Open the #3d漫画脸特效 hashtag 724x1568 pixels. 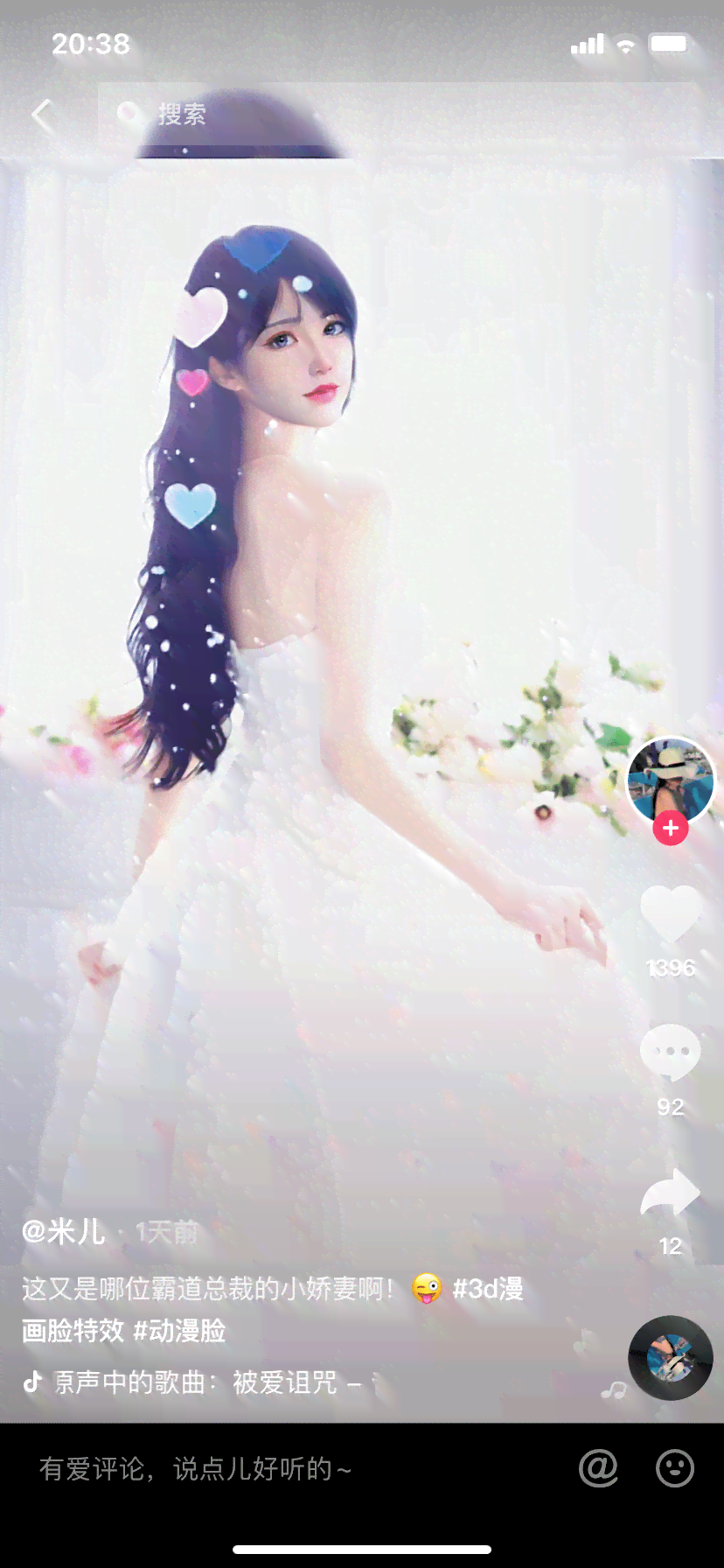(x=487, y=1289)
